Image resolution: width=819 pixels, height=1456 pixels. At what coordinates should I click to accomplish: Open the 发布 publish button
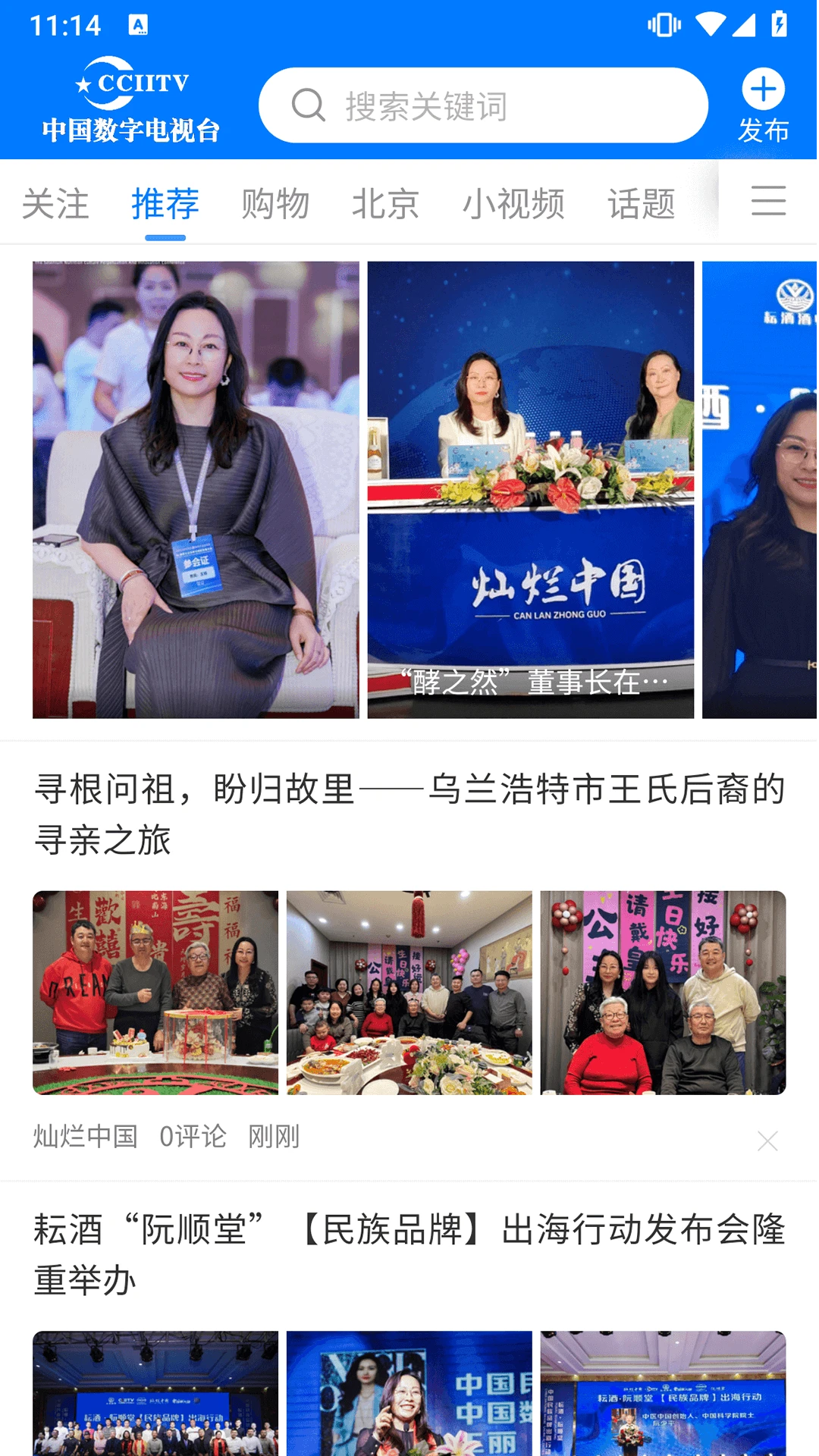coord(763,105)
